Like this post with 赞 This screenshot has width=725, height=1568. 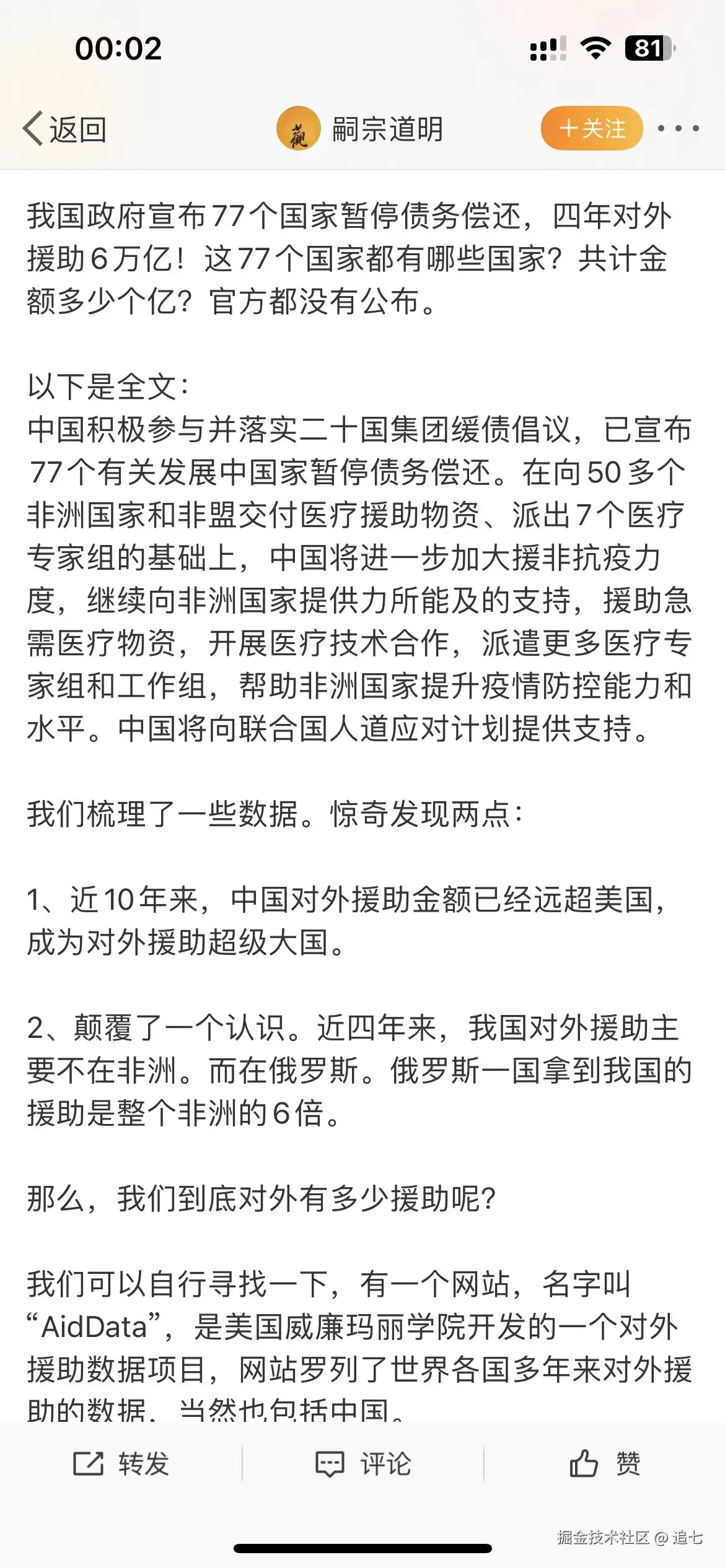(604, 1464)
